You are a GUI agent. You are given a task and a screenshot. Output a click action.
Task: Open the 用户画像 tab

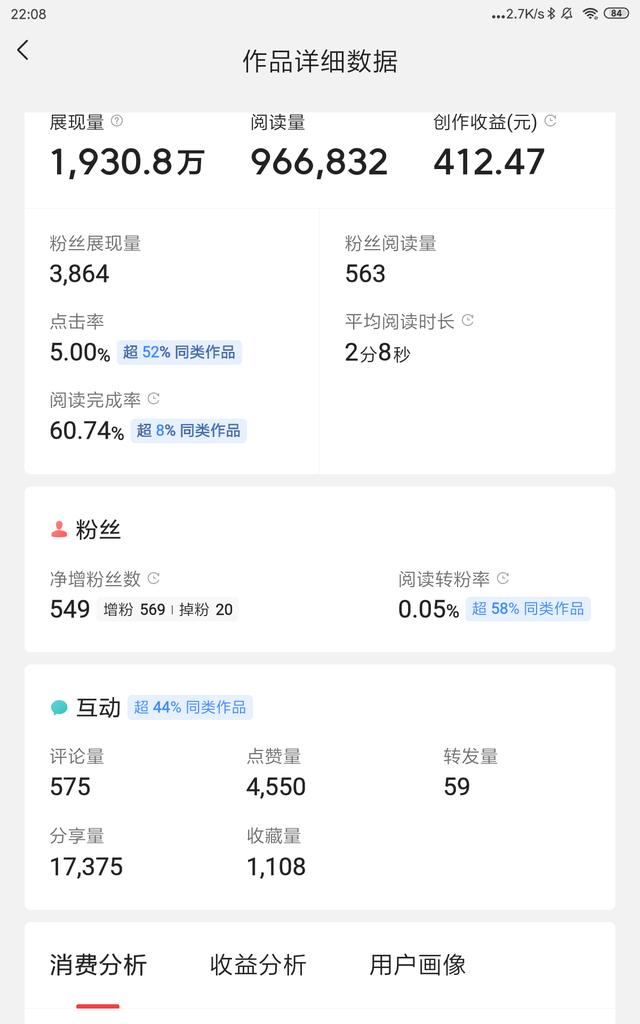coord(418,965)
